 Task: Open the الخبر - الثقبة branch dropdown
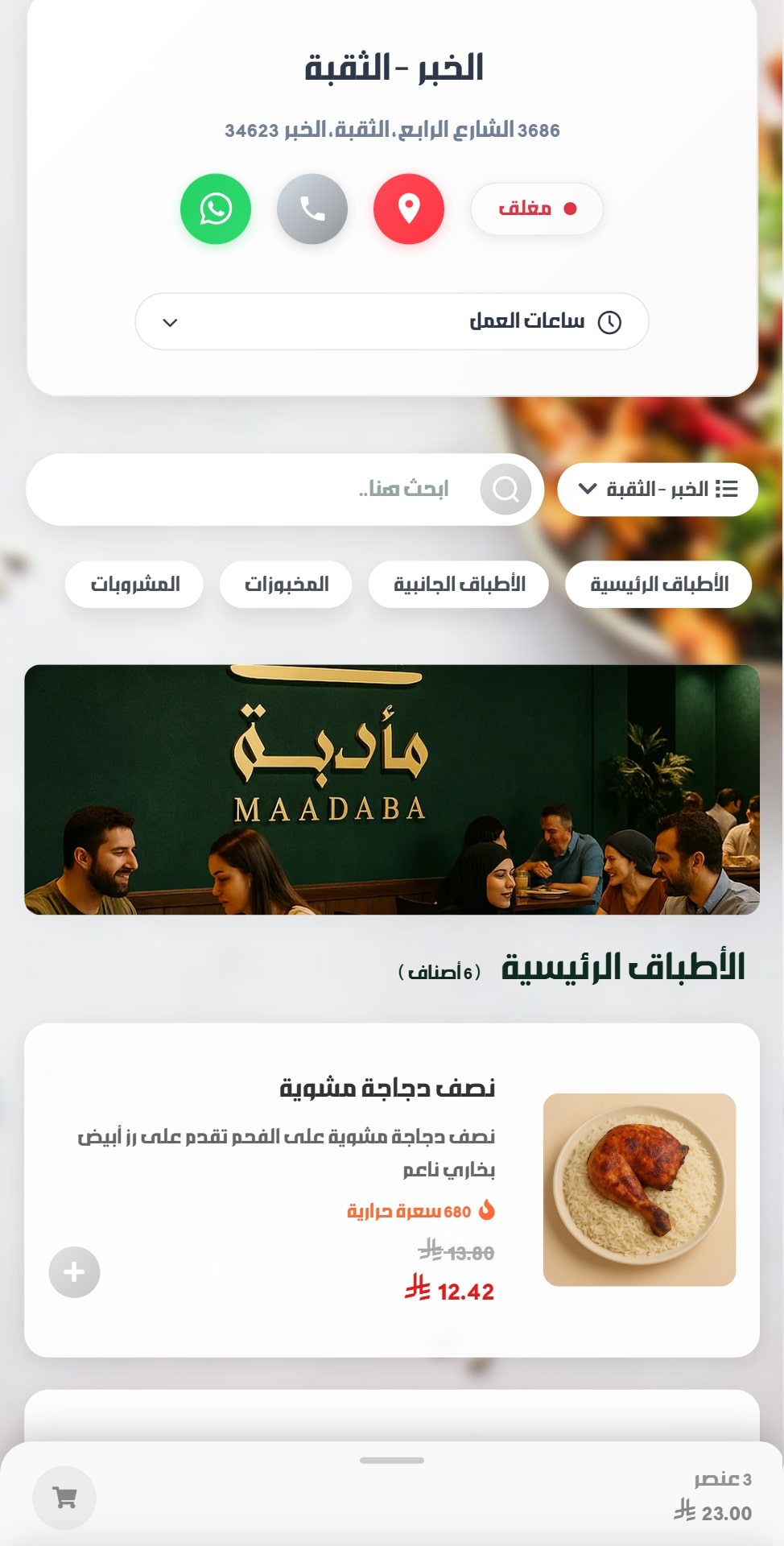pos(658,489)
